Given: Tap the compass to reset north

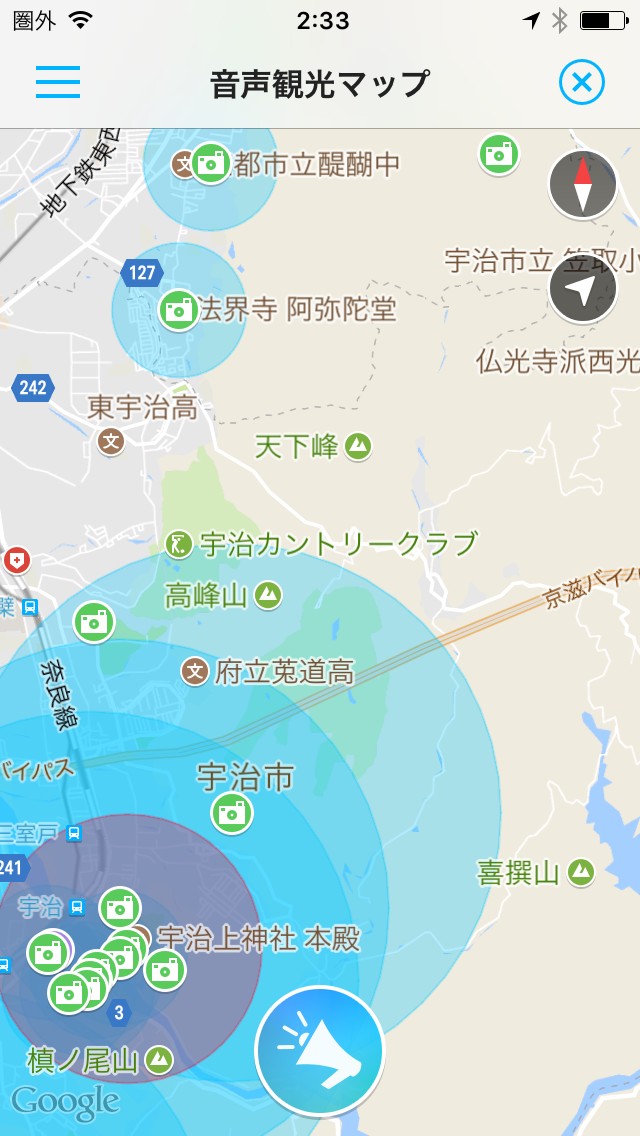Looking at the screenshot, I should (x=583, y=185).
